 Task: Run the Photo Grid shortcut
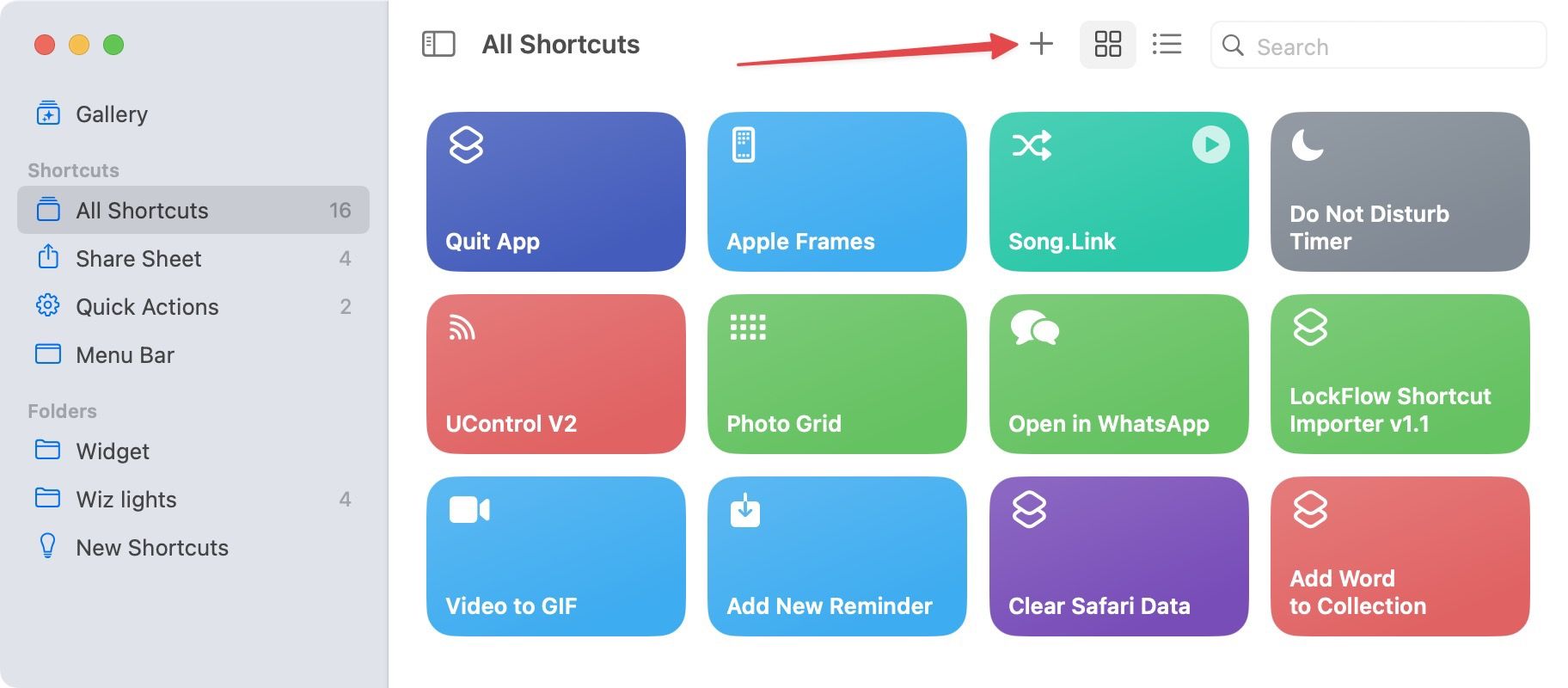point(836,374)
